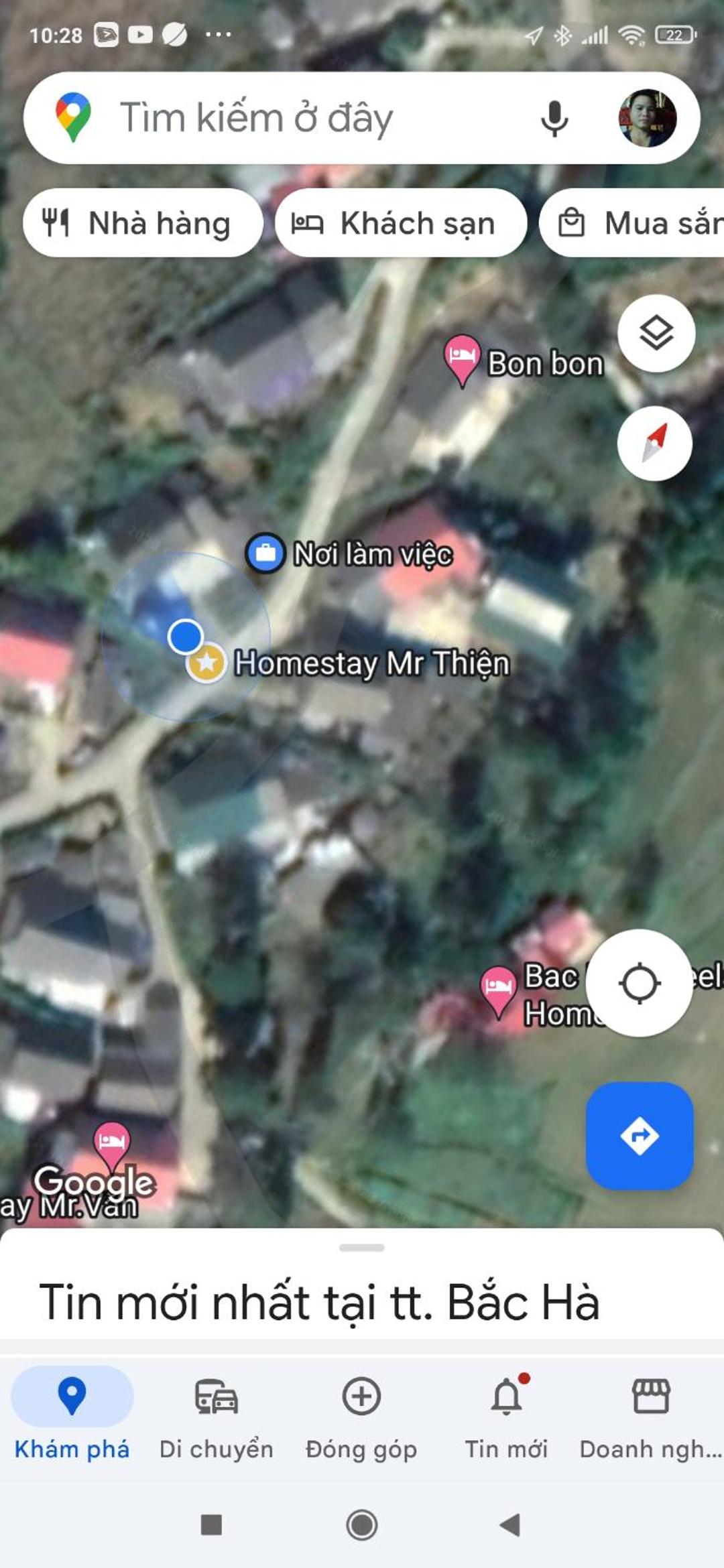Center map on my location

coord(640,983)
